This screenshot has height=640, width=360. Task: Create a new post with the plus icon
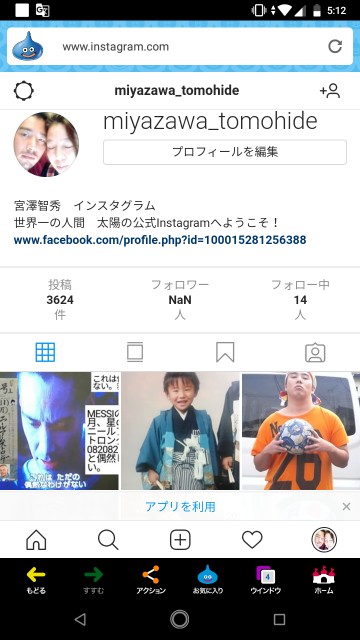coord(180,540)
